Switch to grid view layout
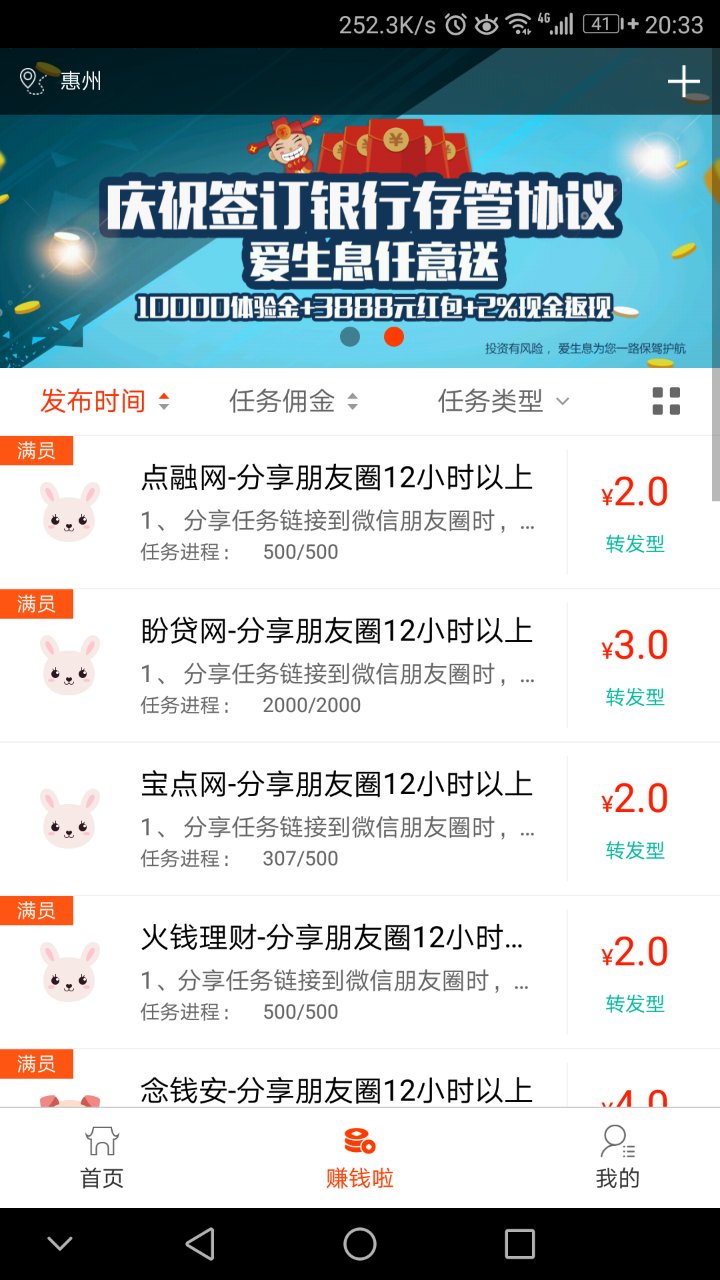Screen dimensions: 720x1280 [x=666, y=402]
